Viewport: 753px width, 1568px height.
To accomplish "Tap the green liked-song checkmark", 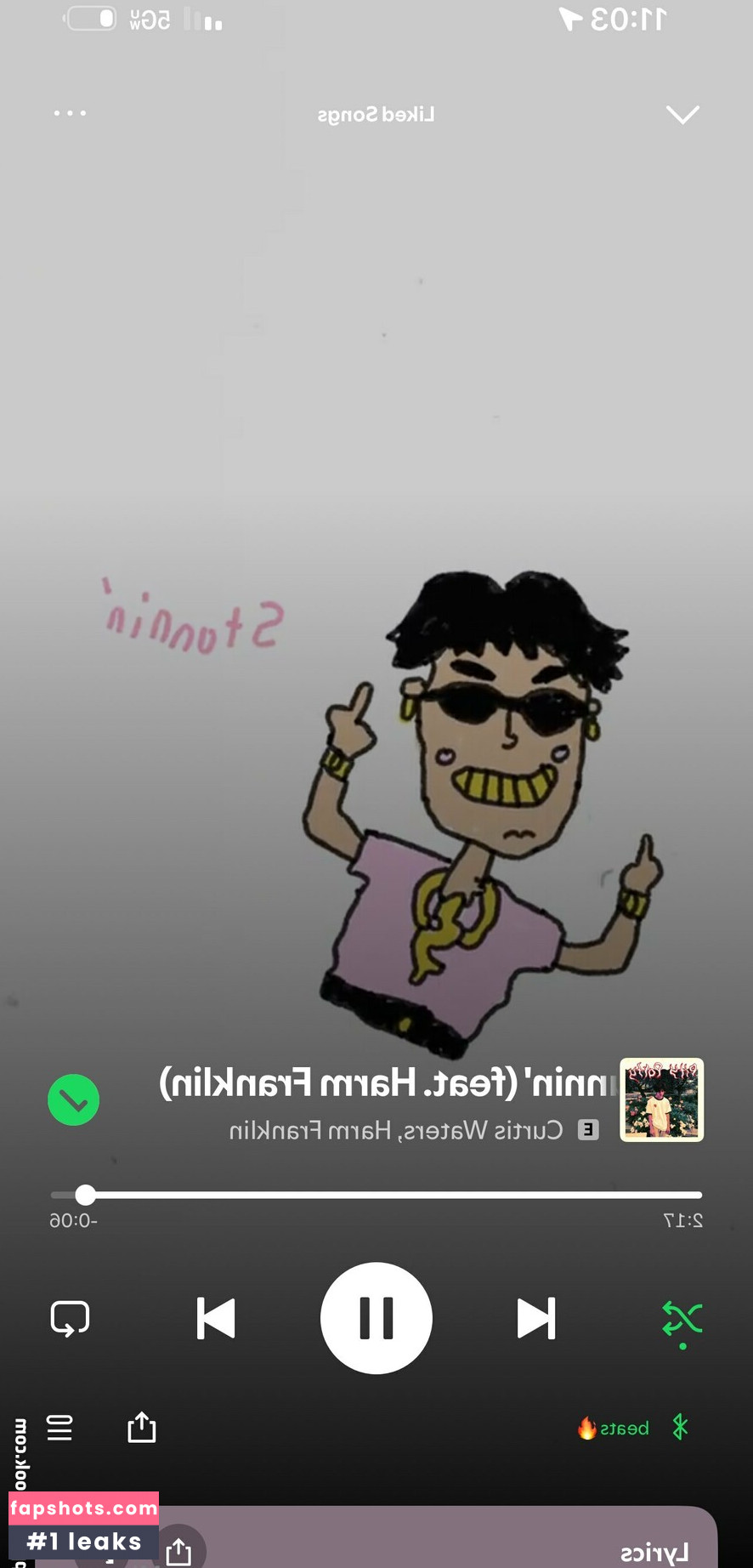I will [74, 1100].
